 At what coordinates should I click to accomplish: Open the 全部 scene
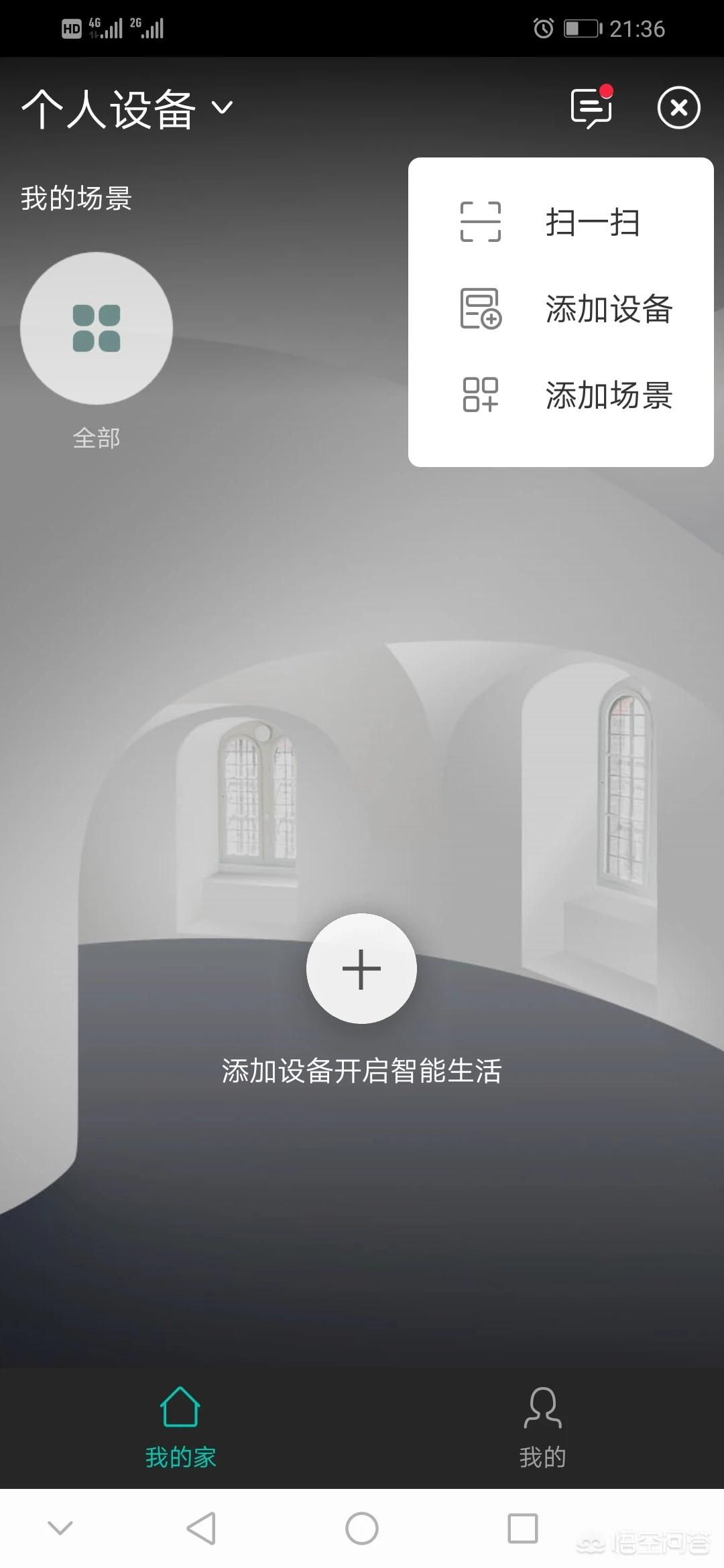coord(97,328)
